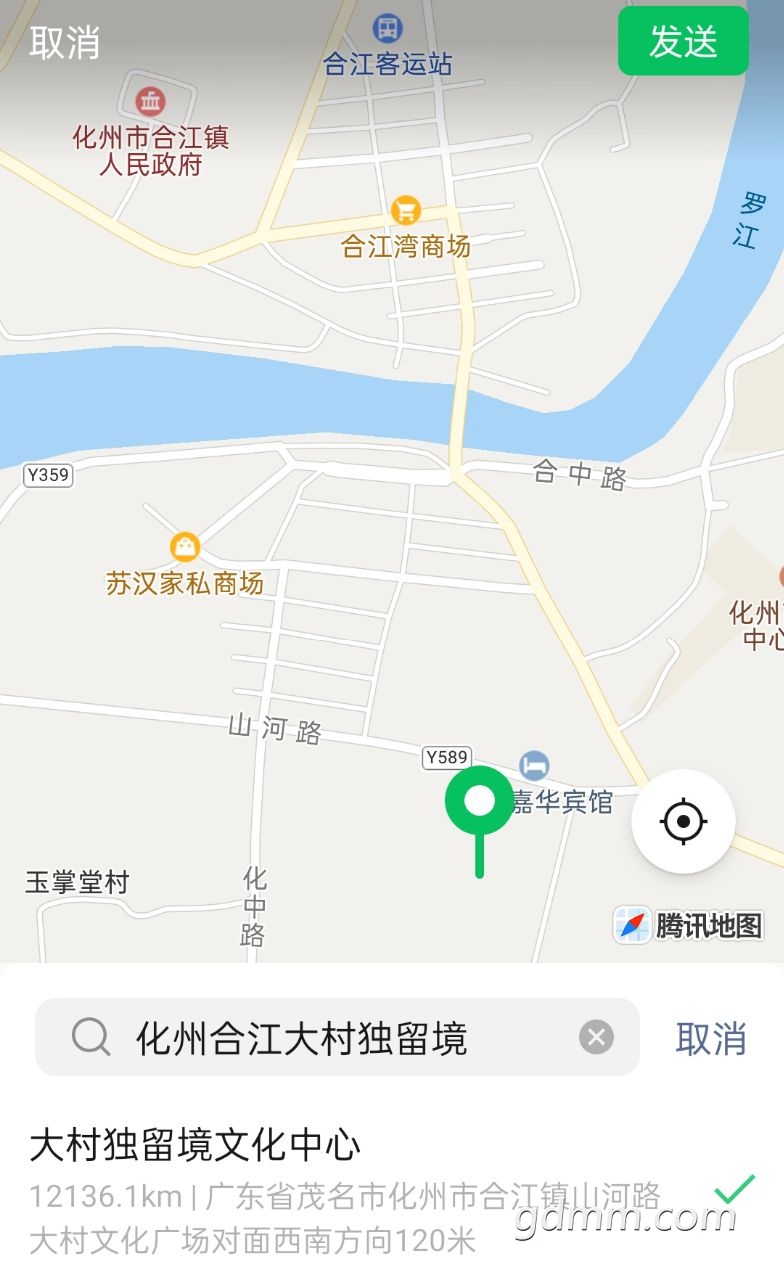Send the selected location with 发送
This screenshot has height=1280, width=784.
pos(683,41)
